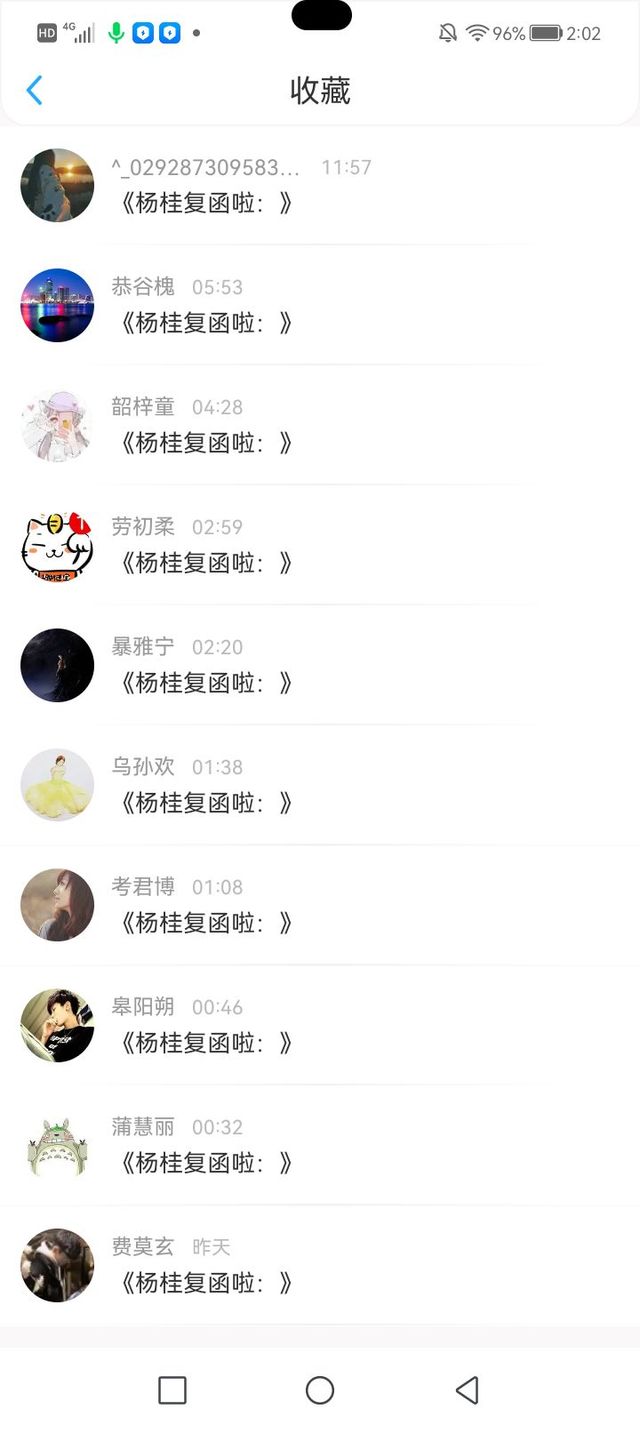Go back using the top-left arrow

tap(34, 90)
